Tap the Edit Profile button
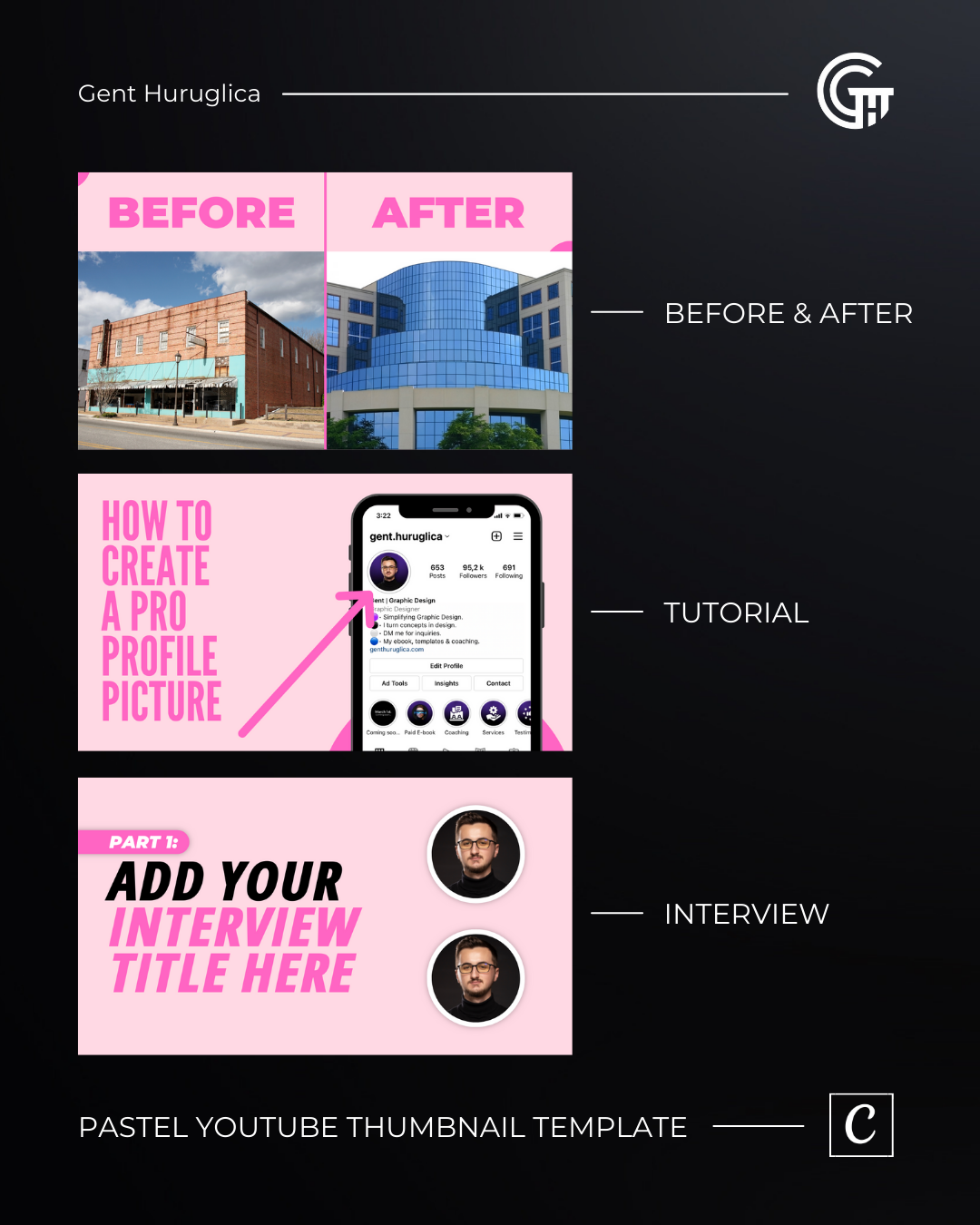This screenshot has height=1225, width=980. click(x=446, y=666)
